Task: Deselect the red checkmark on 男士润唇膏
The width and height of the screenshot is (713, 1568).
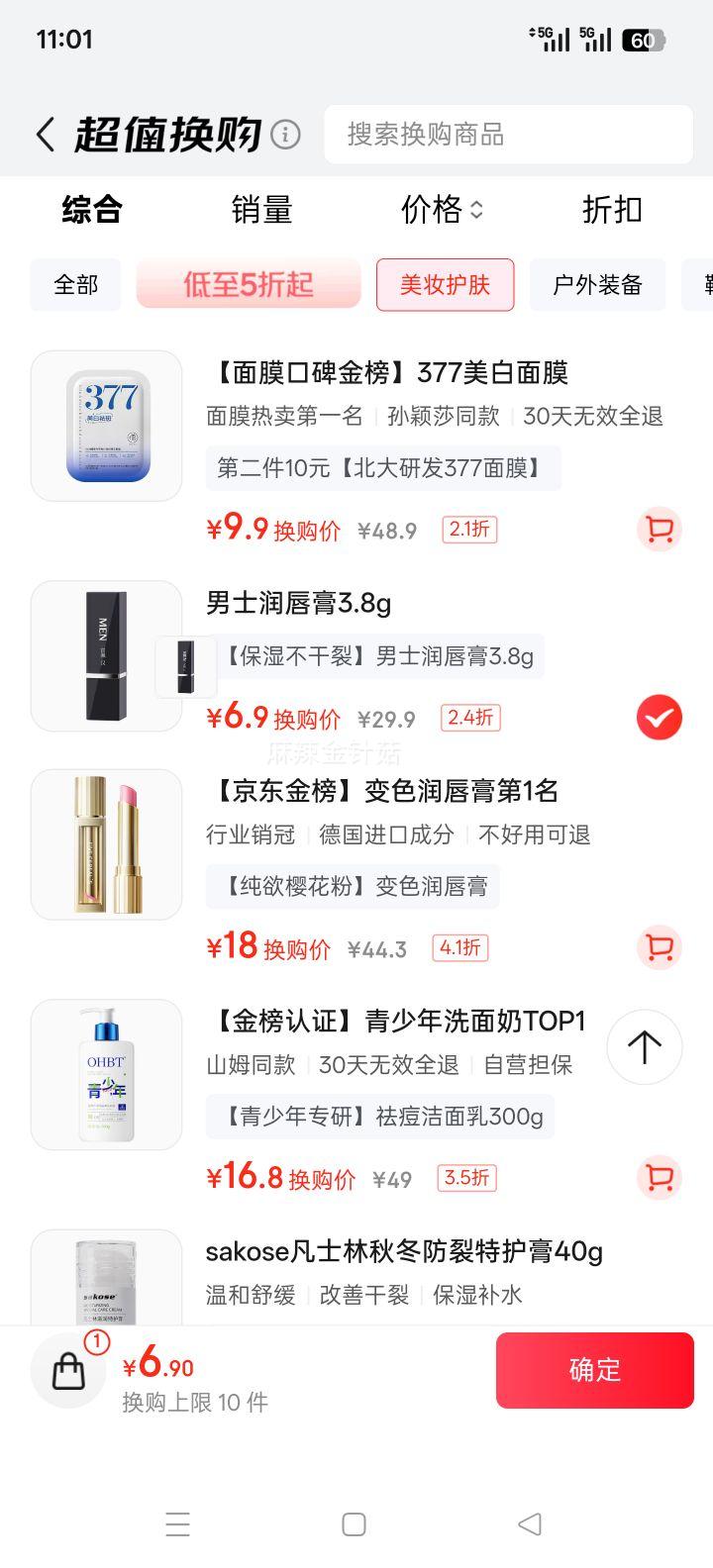Action: [x=658, y=718]
